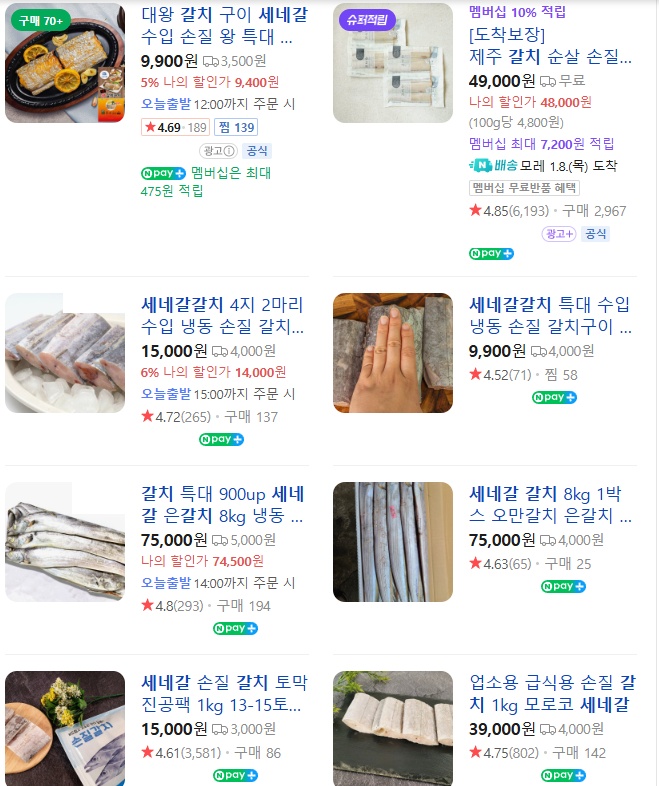
Task: Open the 업소용 급식용 손질 갈치 product title
Action: pos(551,694)
